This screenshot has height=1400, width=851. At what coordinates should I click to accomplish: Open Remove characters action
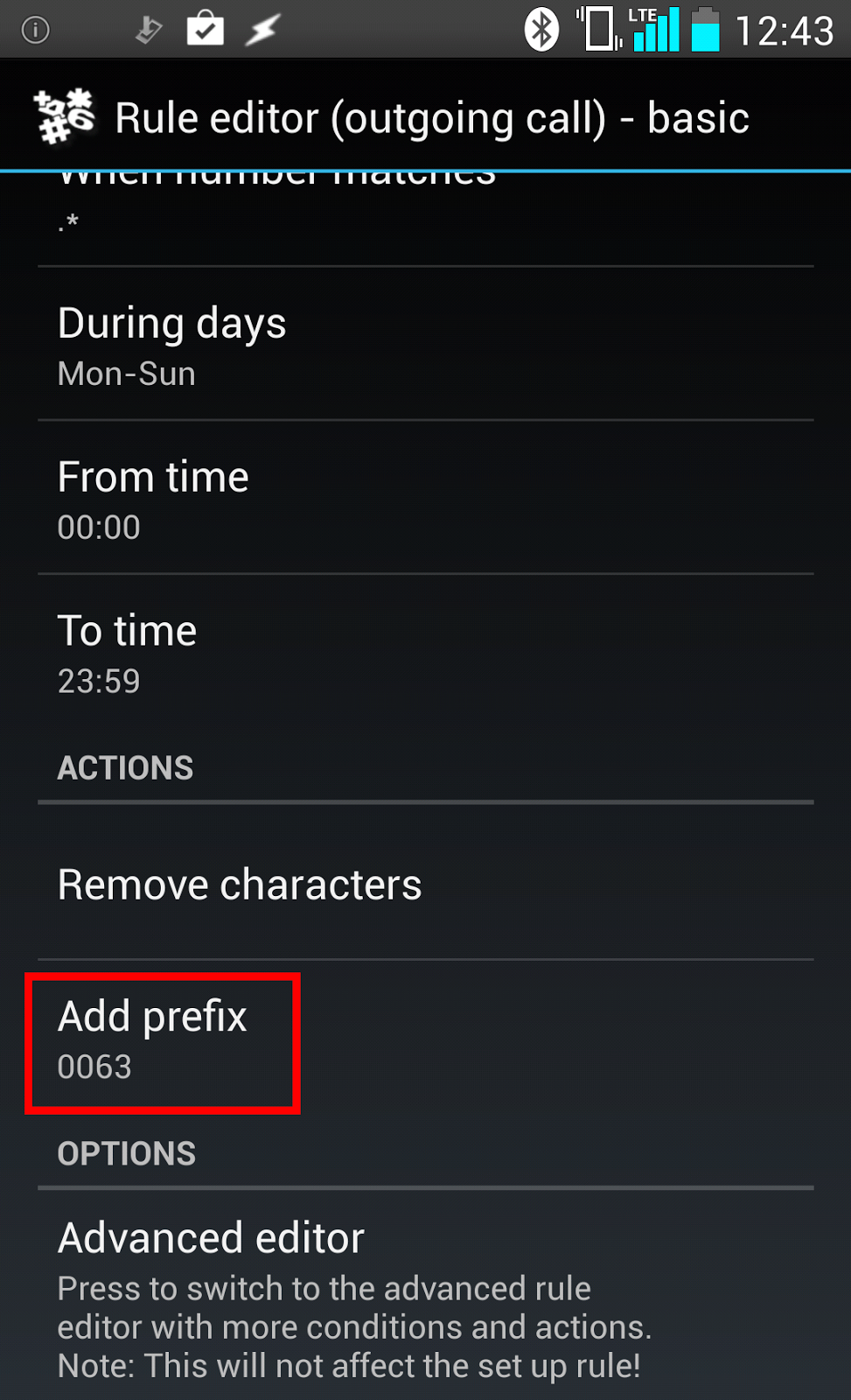coord(425,884)
